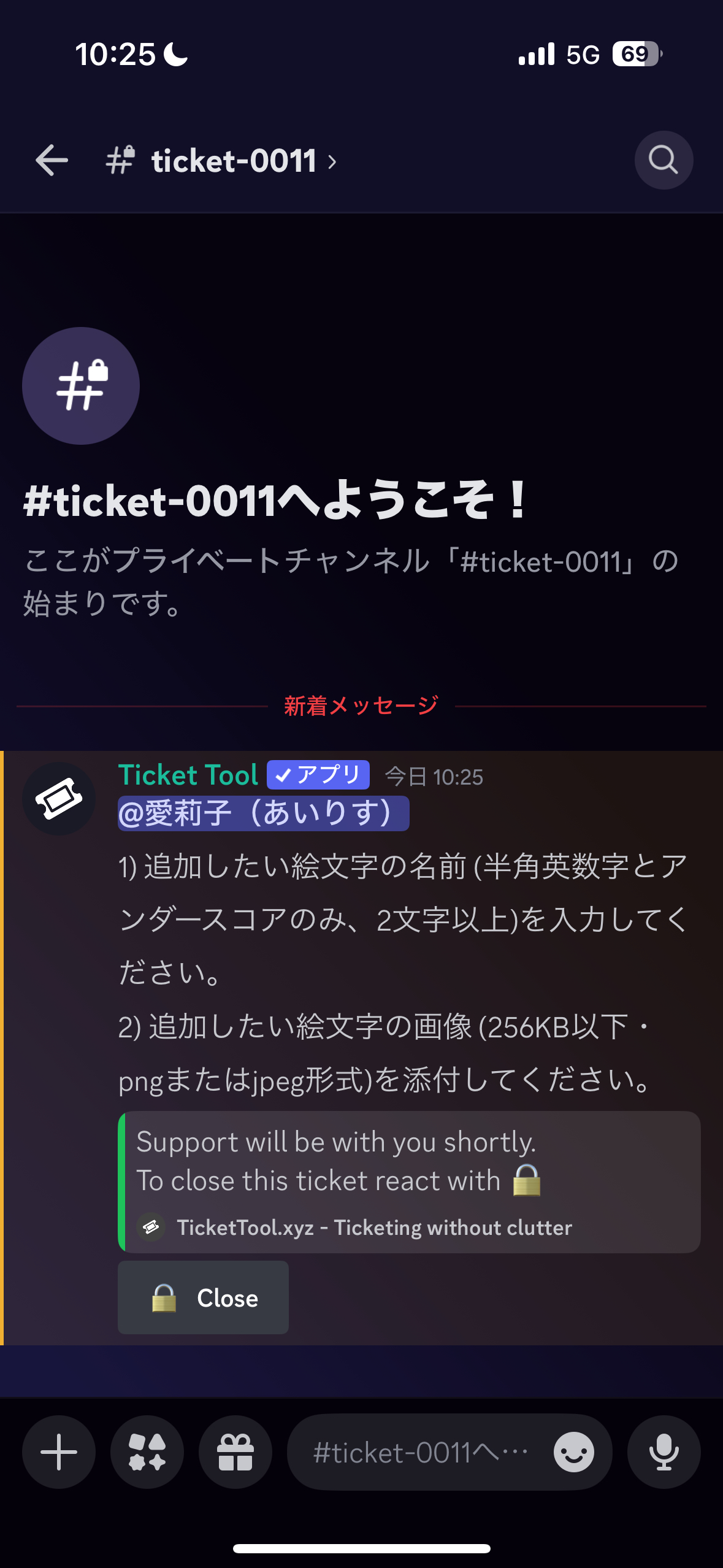The image size is (723, 1568).
Task: Open the @愛莉子 mention profile
Action: [x=263, y=813]
